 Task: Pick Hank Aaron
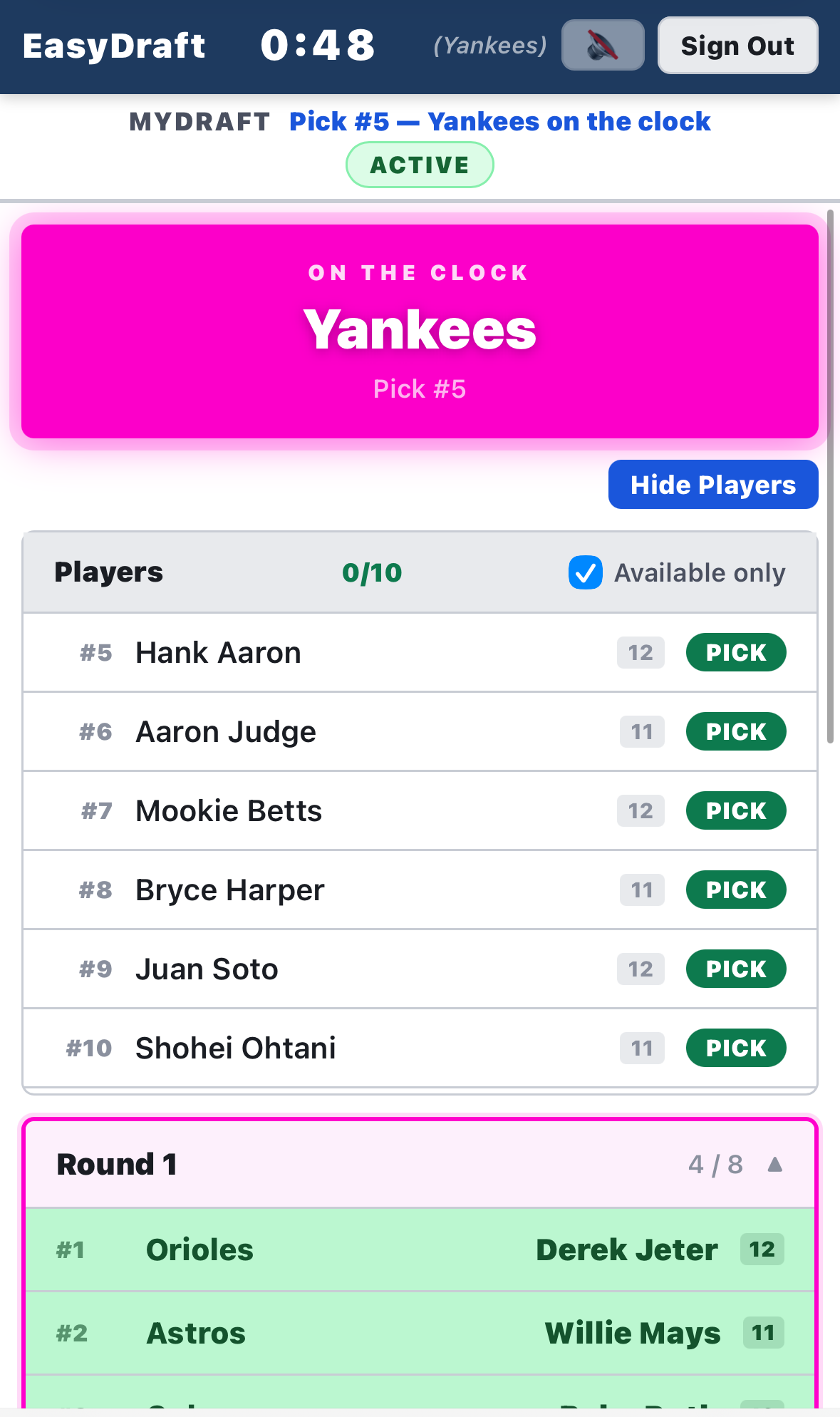pos(736,652)
